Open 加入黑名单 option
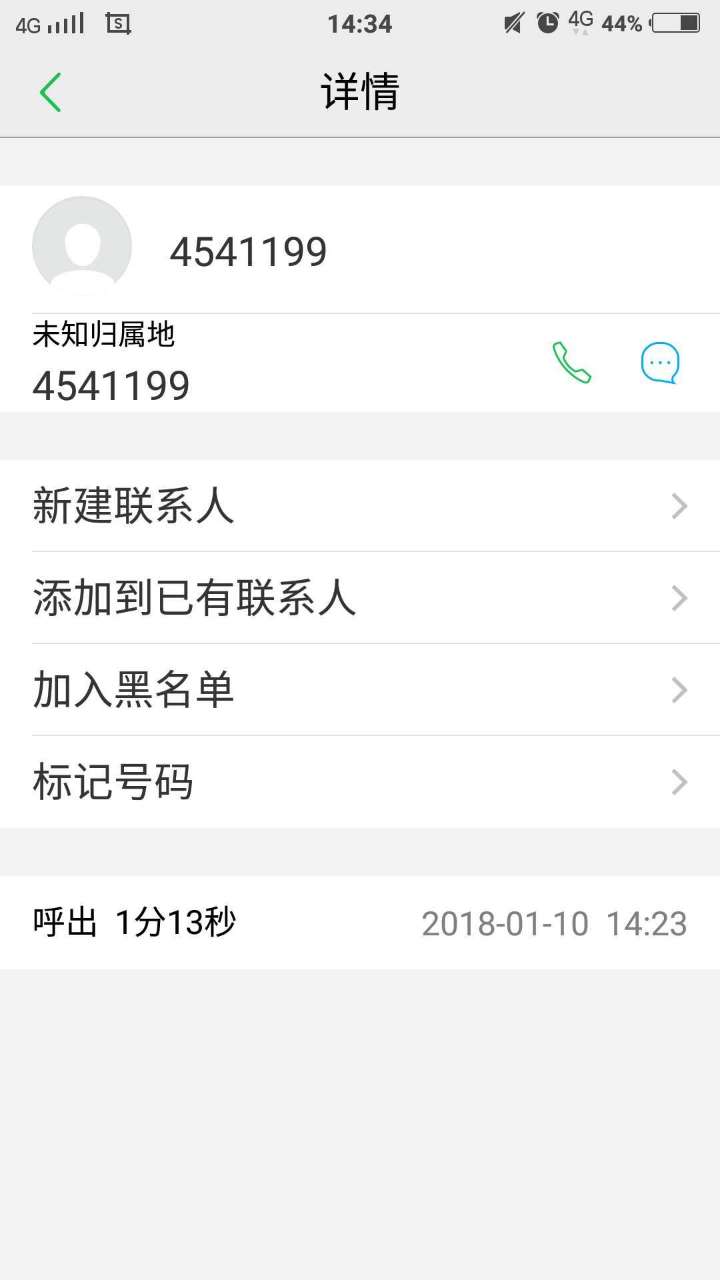The height and width of the screenshot is (1280, 720). point(360,690)
